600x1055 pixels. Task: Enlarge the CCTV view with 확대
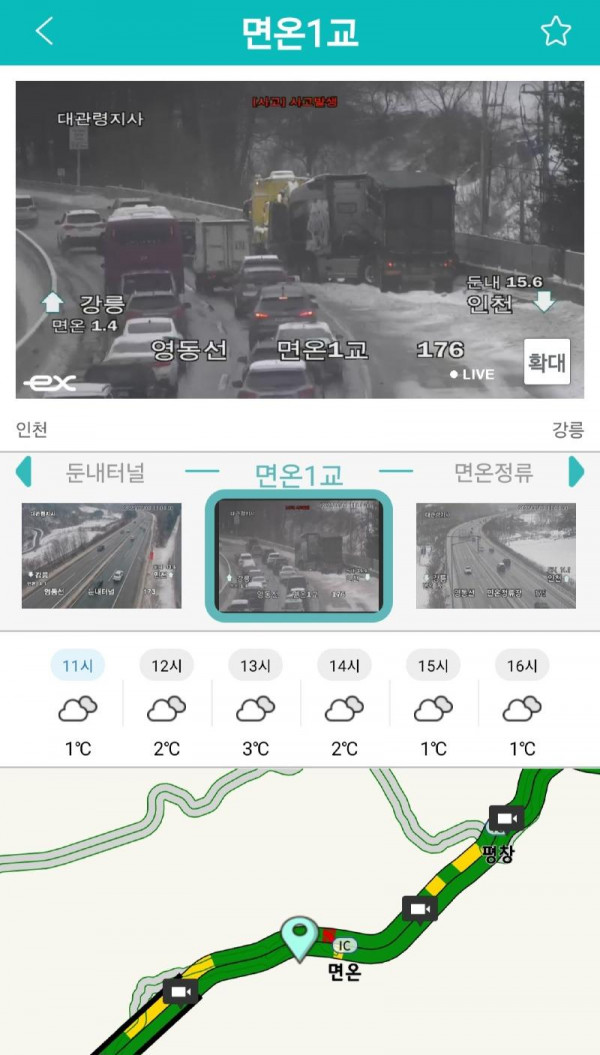[x=546, y=361]
